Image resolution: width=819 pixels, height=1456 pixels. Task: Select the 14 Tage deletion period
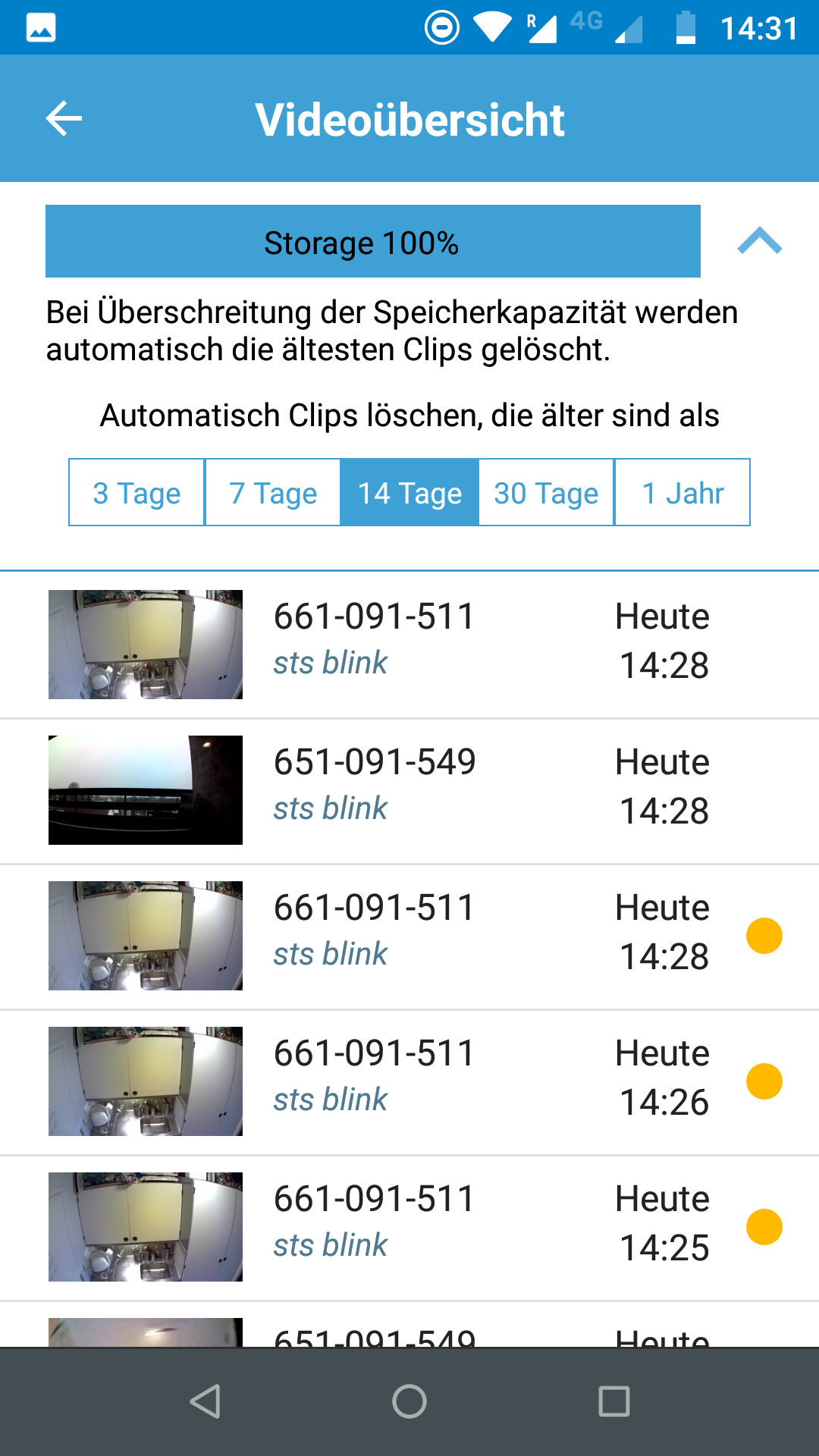(x=409, y=493)
